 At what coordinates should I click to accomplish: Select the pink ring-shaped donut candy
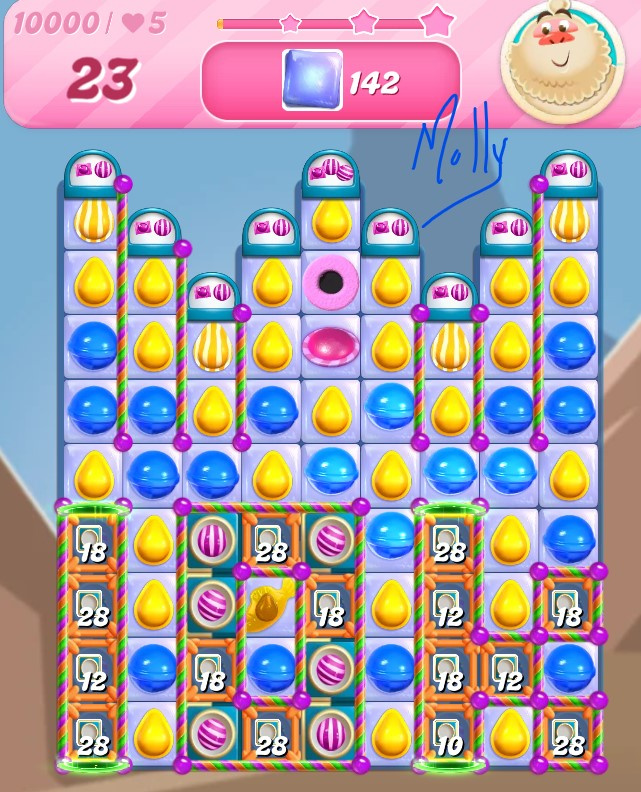coord(330,282)
